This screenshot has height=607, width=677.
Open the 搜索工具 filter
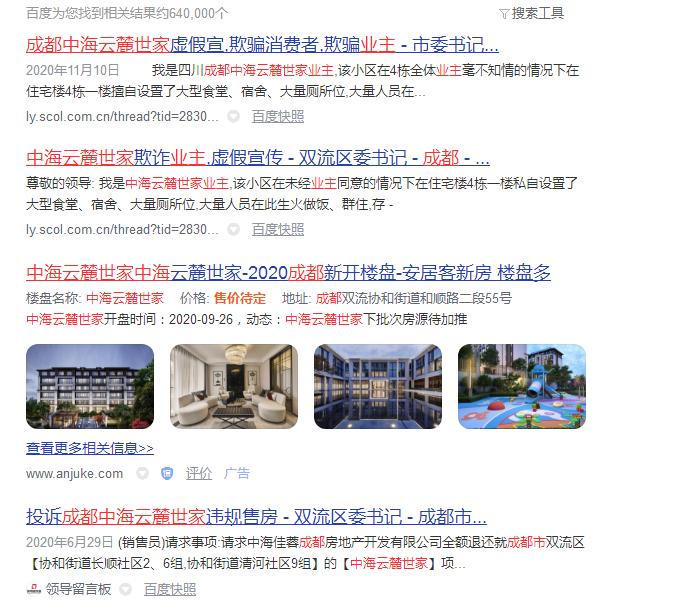tap(532, 13)
